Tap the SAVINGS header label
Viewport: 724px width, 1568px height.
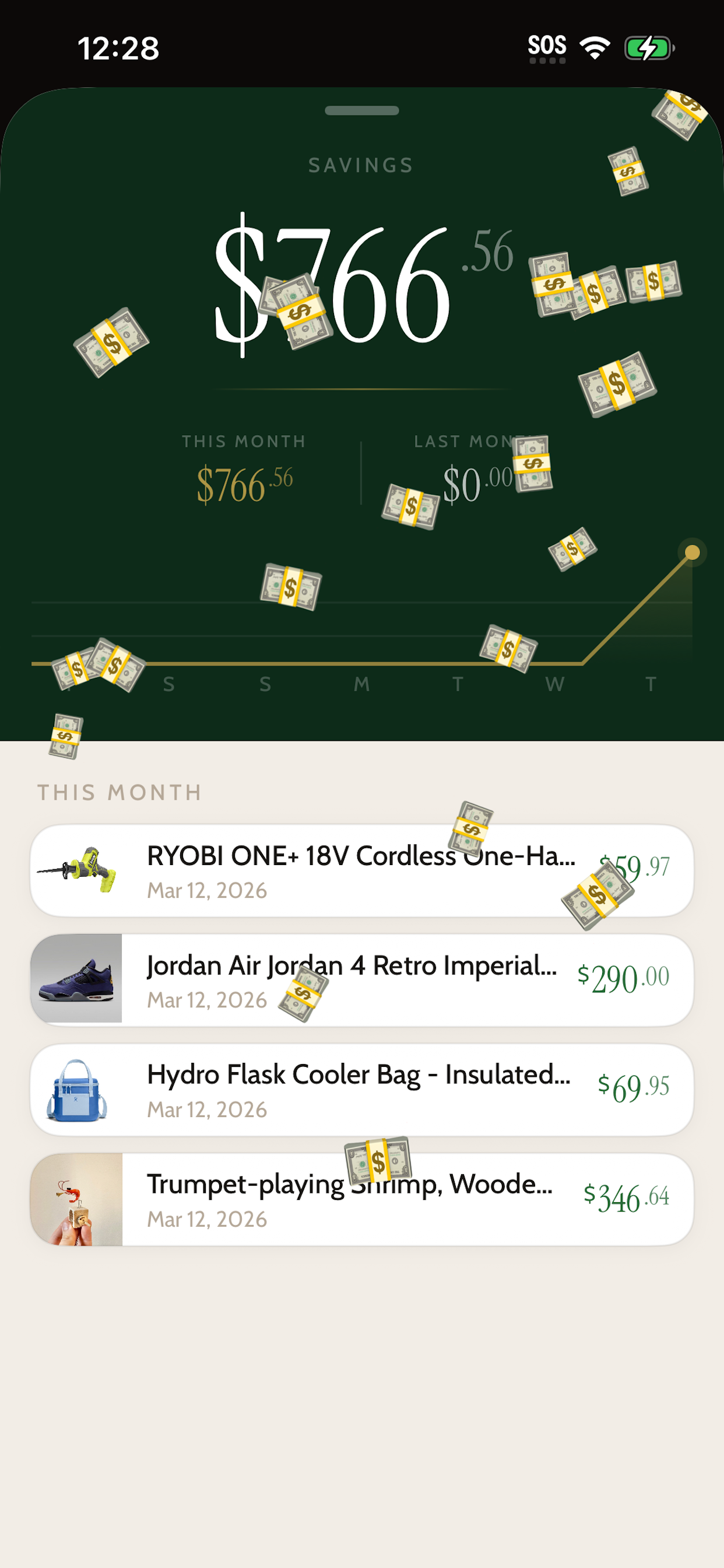[361, 164]
